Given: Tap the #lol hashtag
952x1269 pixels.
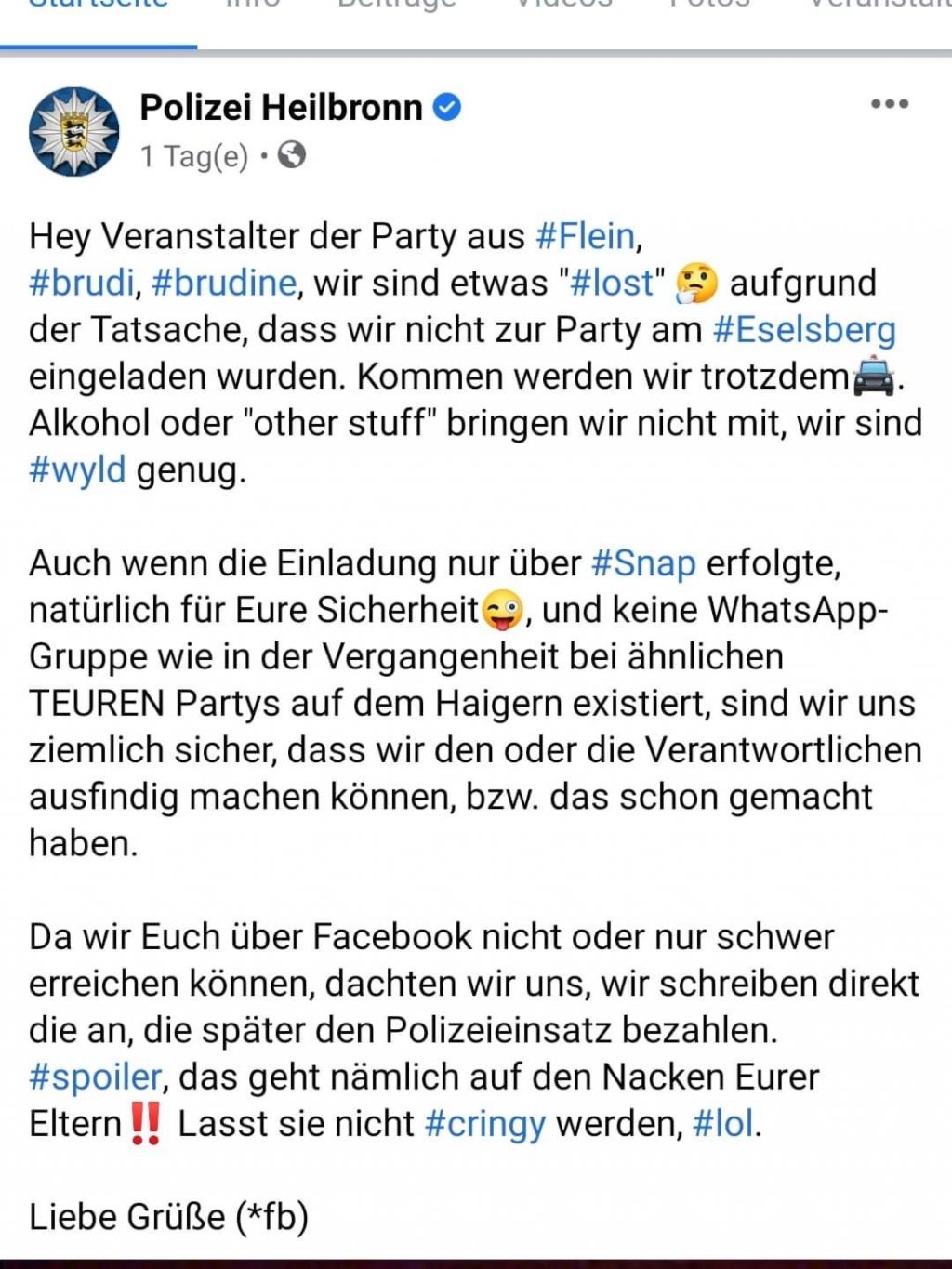Looking at the screenshot, I should [723, 1124].
